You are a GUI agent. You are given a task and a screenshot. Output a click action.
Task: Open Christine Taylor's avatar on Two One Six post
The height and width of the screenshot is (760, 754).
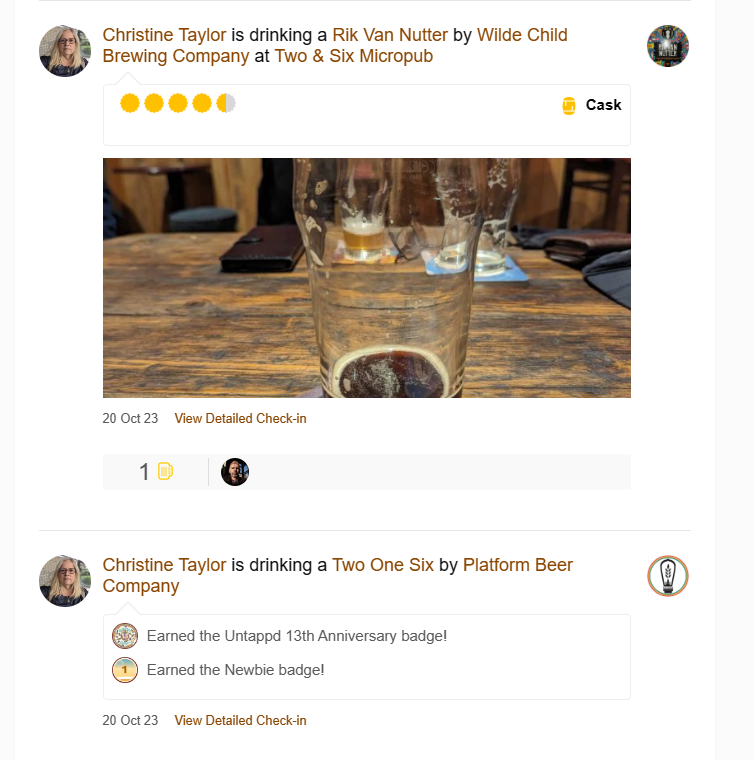(x=65, y=581)
